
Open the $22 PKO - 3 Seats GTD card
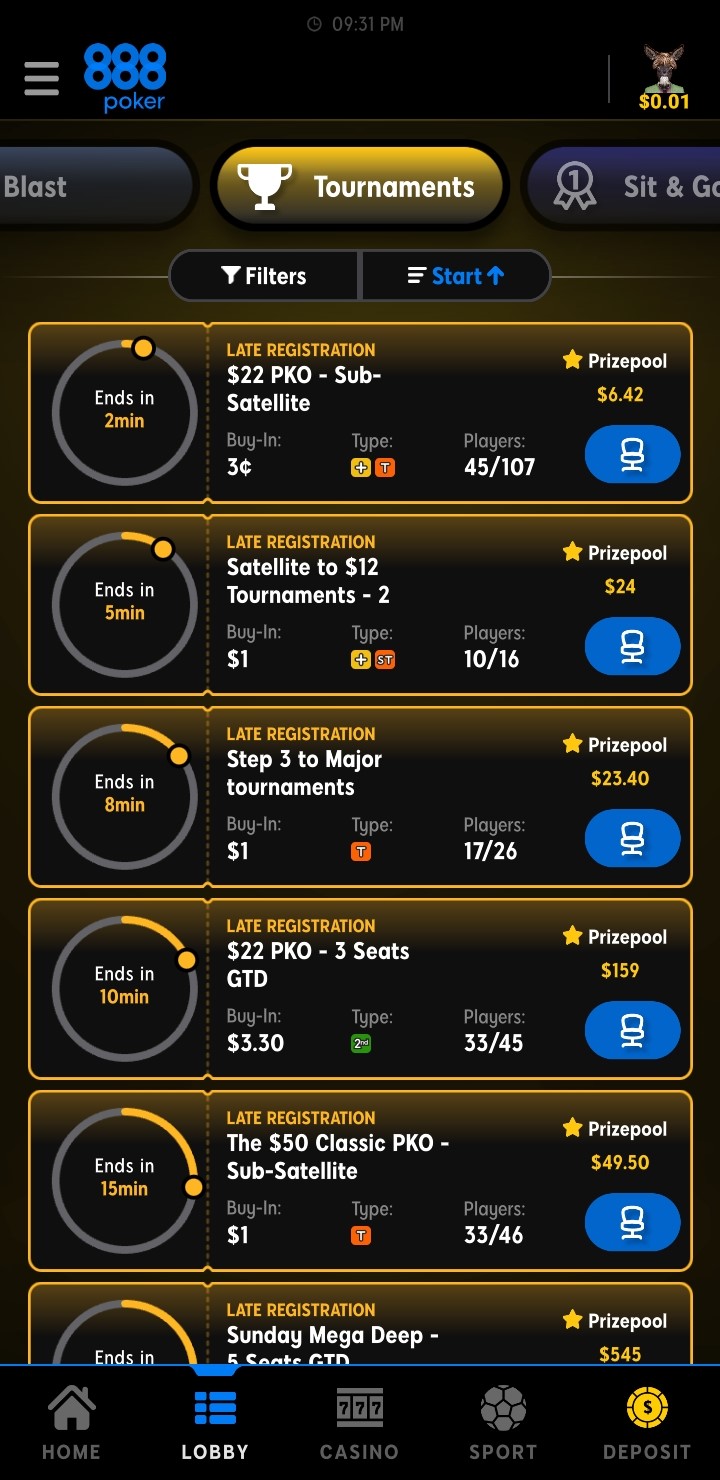point(380,966)
